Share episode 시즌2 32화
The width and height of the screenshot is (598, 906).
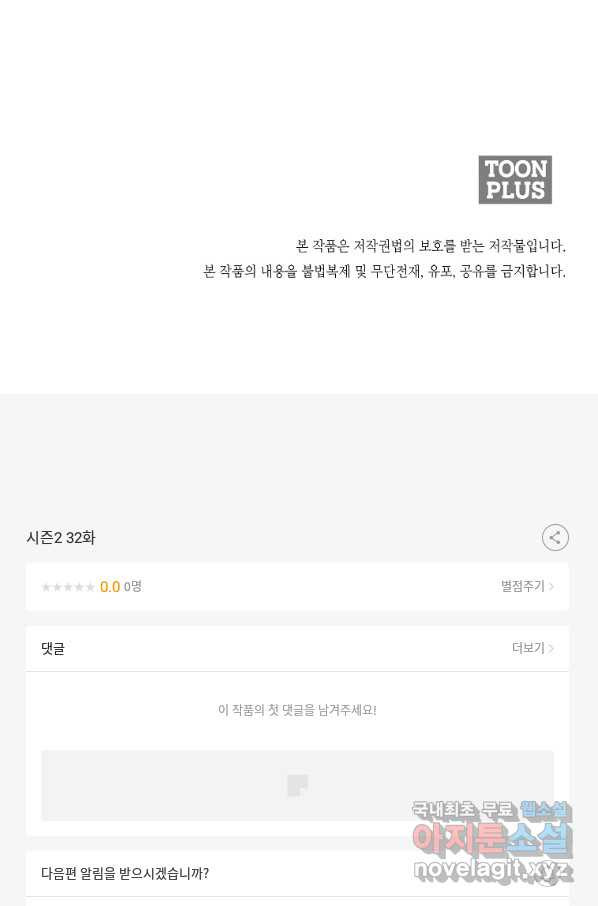[555, 538]
